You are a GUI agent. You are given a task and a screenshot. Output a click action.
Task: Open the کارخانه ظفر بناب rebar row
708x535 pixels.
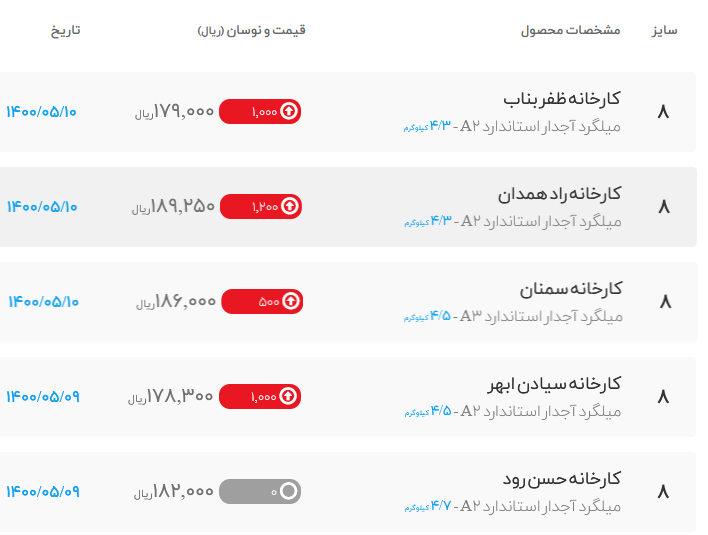tap(561, 98)
